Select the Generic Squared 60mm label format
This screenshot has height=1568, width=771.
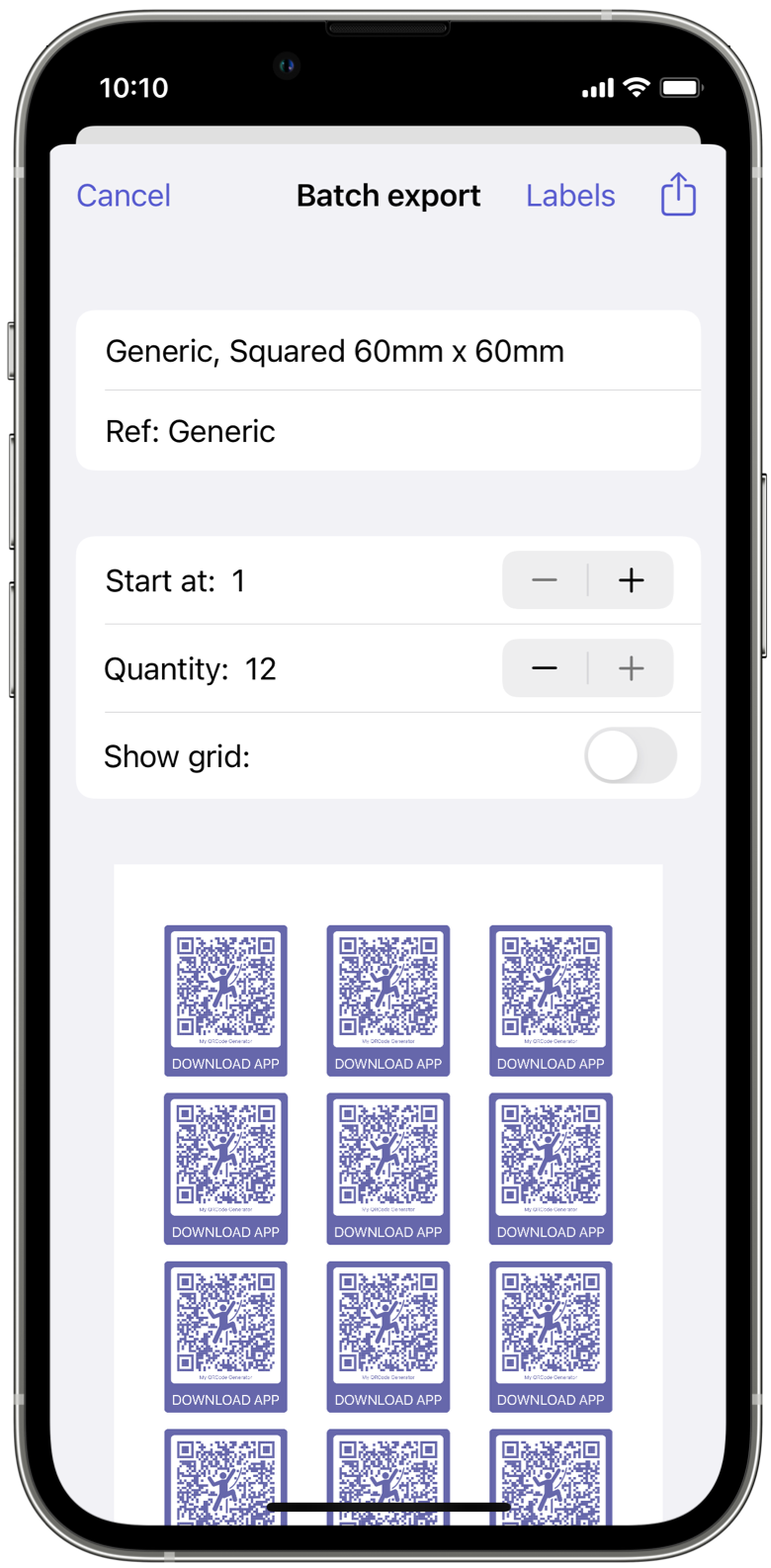pos(387,351)
